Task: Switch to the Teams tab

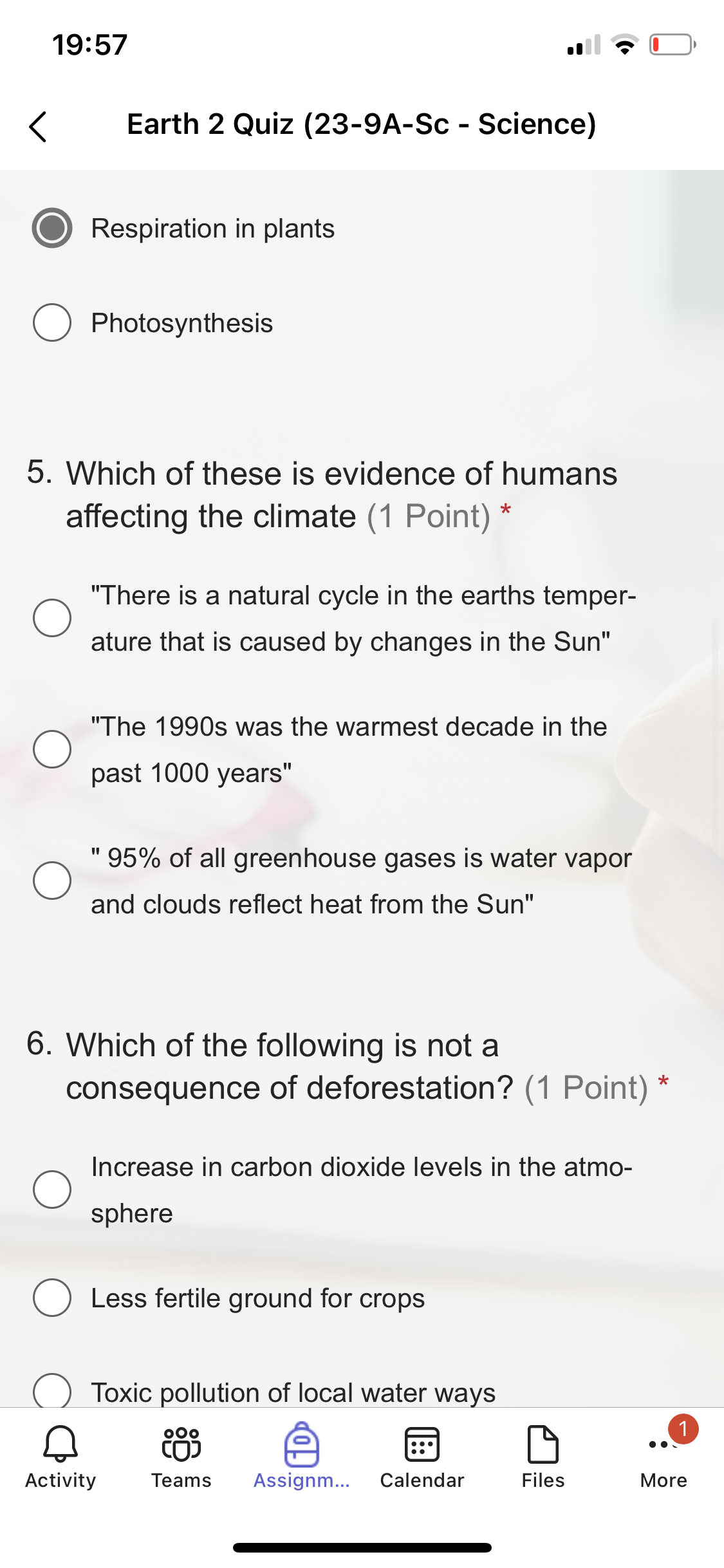Action: click(x=181, y=1457)
